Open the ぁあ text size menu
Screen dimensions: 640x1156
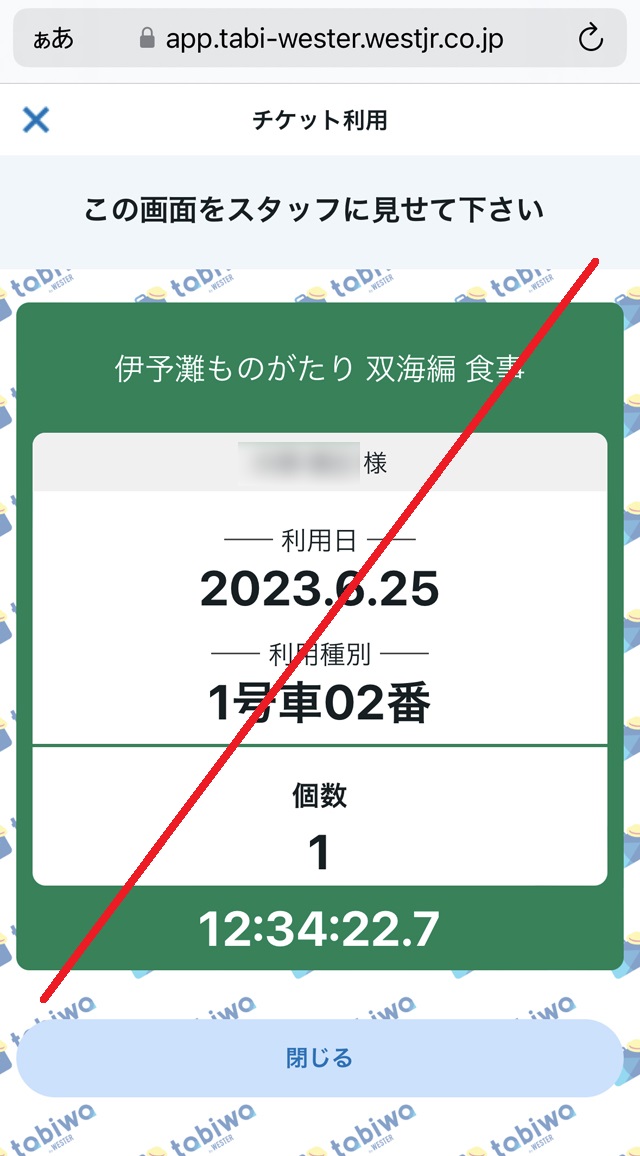point(54,39)
